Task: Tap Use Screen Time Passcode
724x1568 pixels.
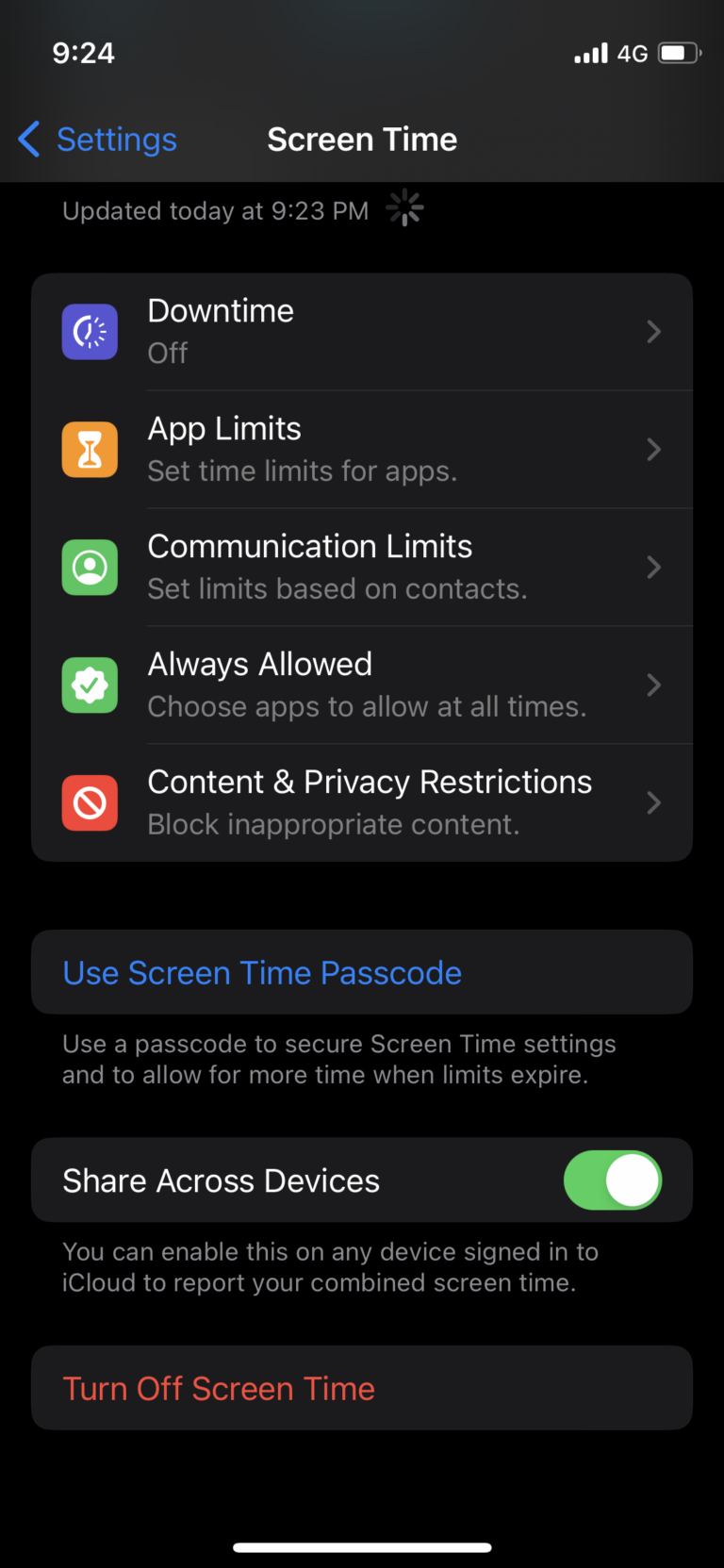Action: pyautogui.click(x=262, y=972)
